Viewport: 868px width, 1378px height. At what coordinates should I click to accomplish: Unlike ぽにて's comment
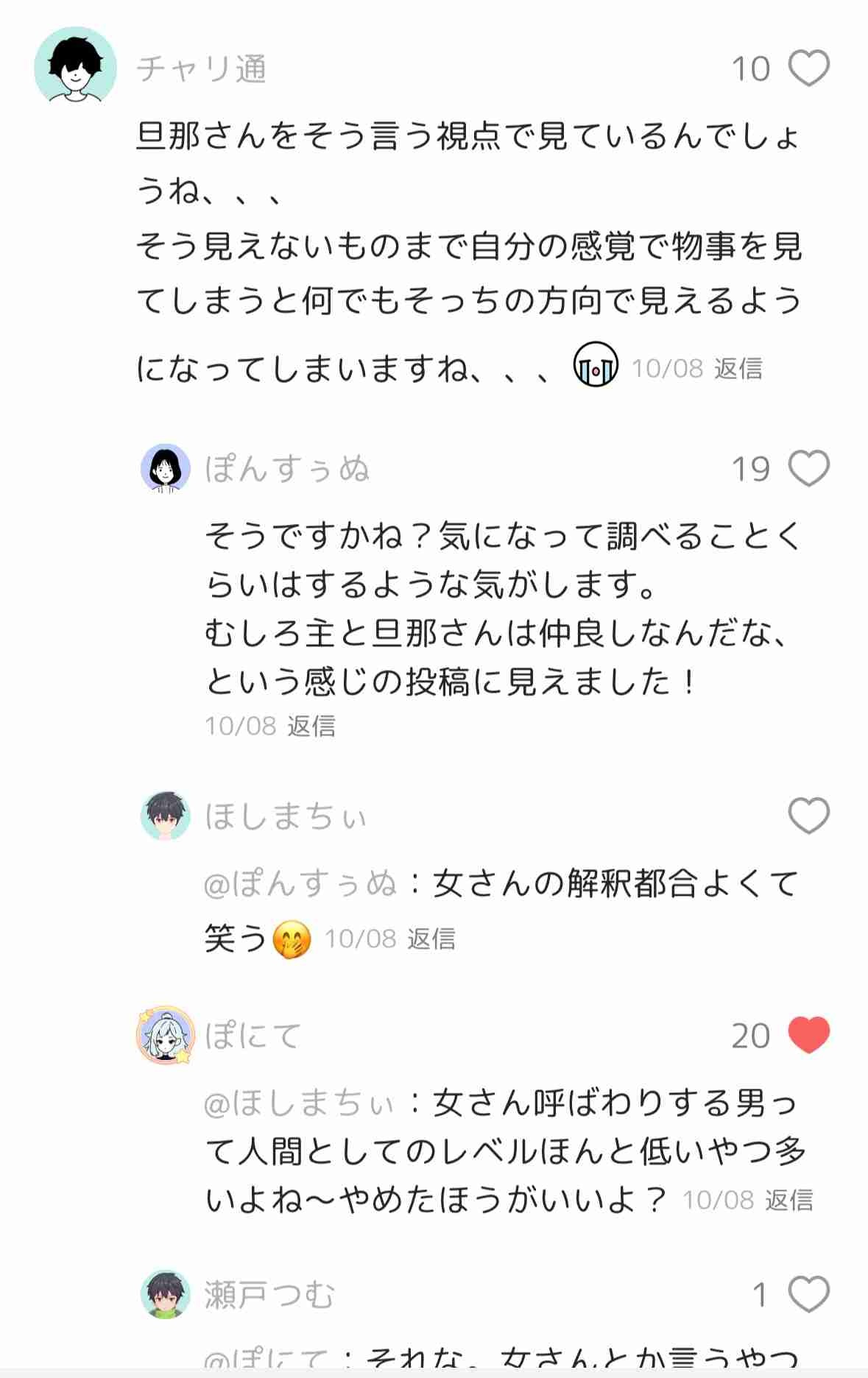[x=808, y=1035]
